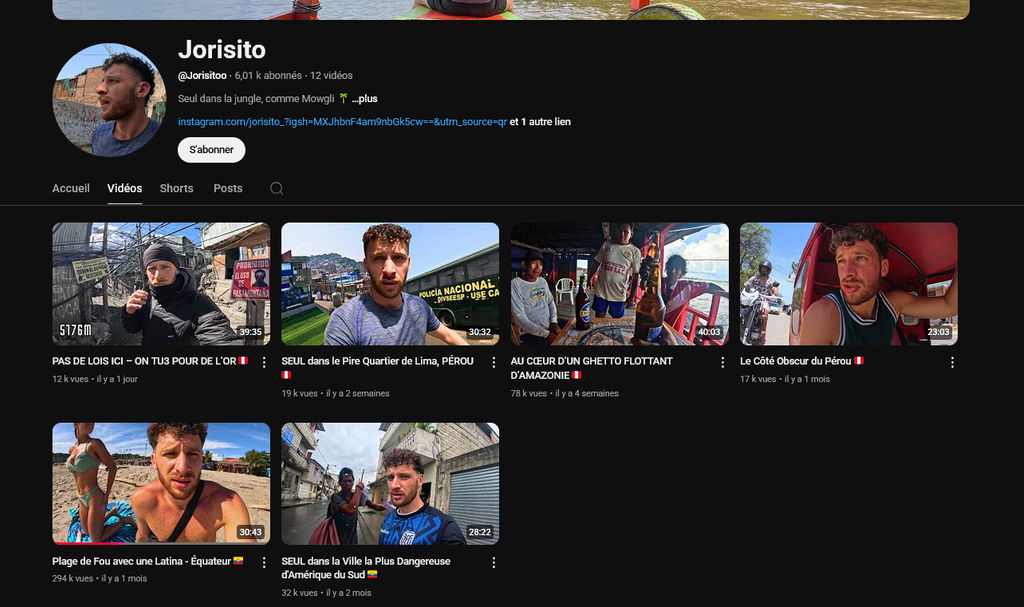Expand channel description with ...plus
Viewport: 1024px width, 607px height.
coord(364,99)
